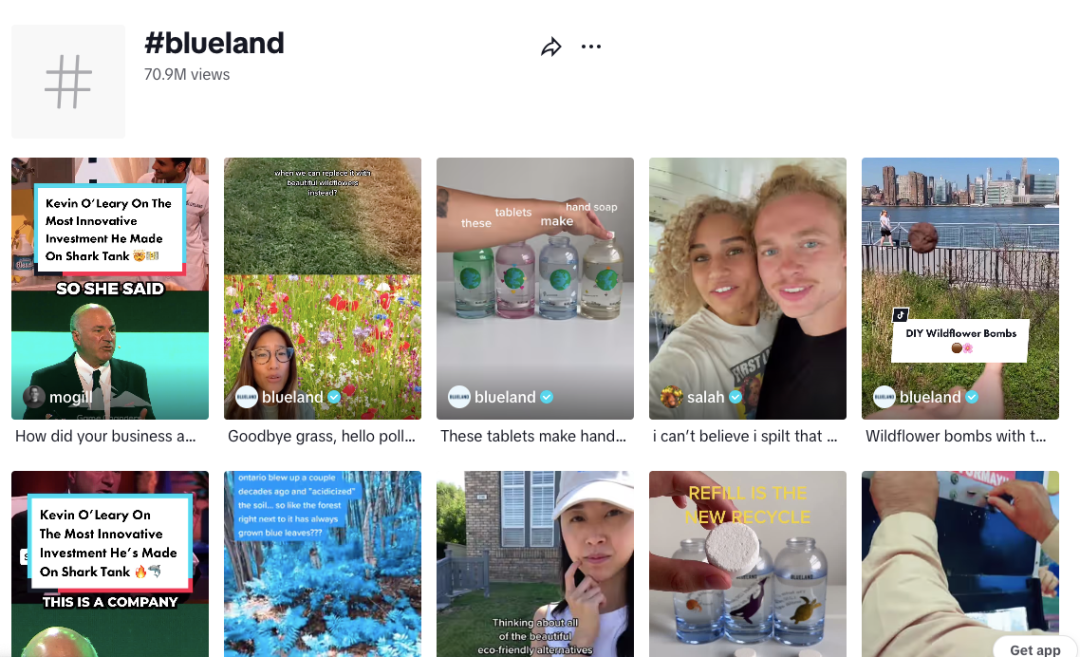Open mogill's 'So She Said' Kevin O'Leary video
The width and height of the screenshot is (1080, 657).
point(110,288)
